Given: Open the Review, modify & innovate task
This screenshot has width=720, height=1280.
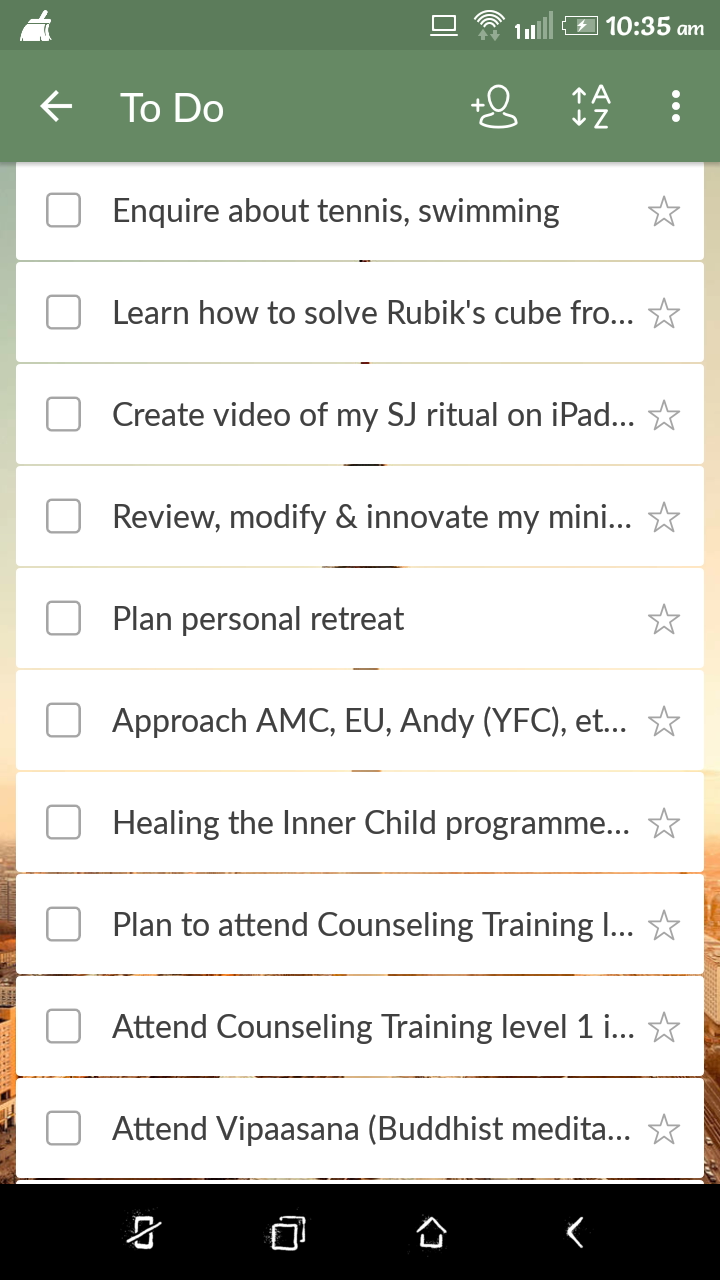Looking at the screenshot, I should tap(372, 517).
